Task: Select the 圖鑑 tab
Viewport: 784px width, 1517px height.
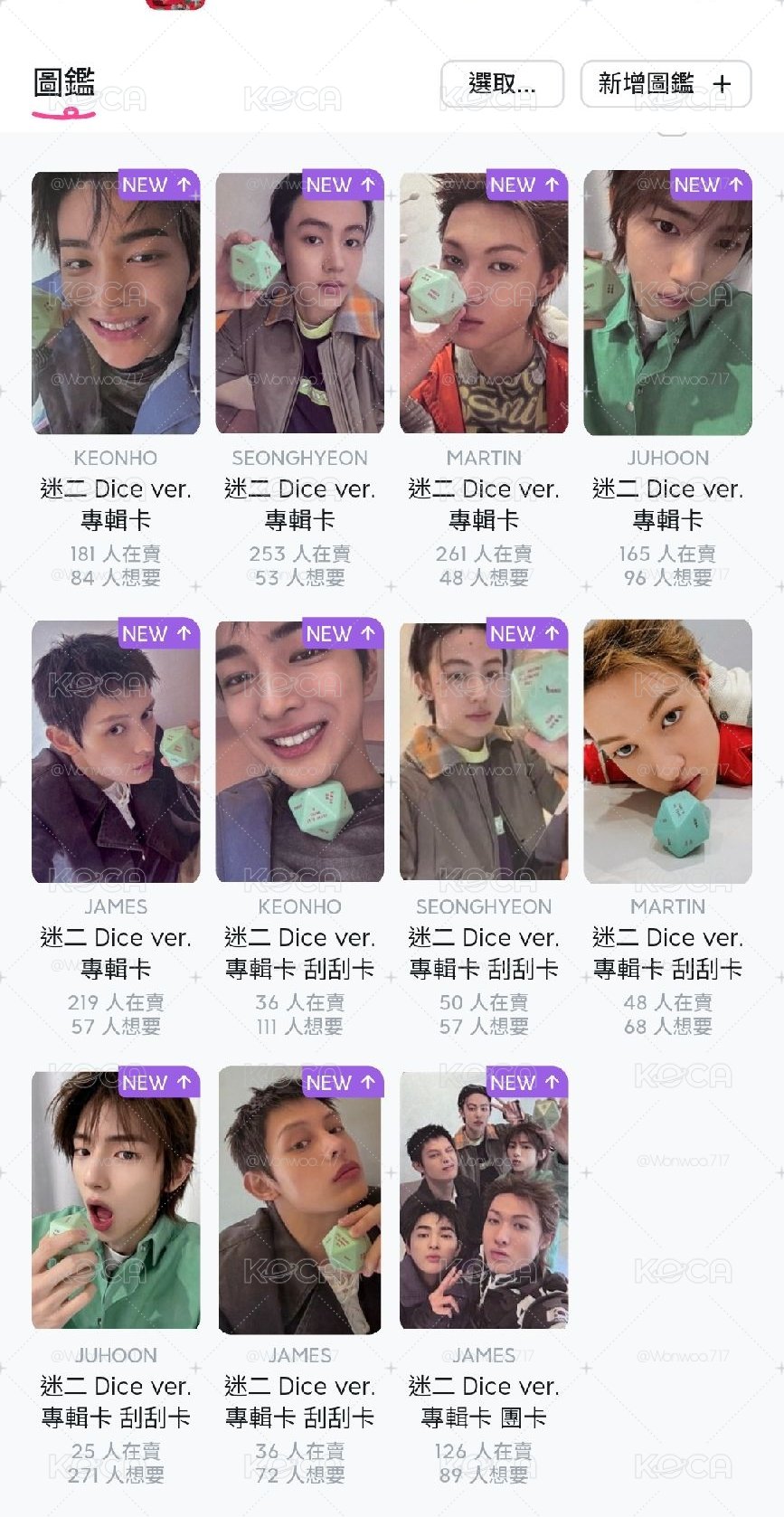Action: click(64, 84)
